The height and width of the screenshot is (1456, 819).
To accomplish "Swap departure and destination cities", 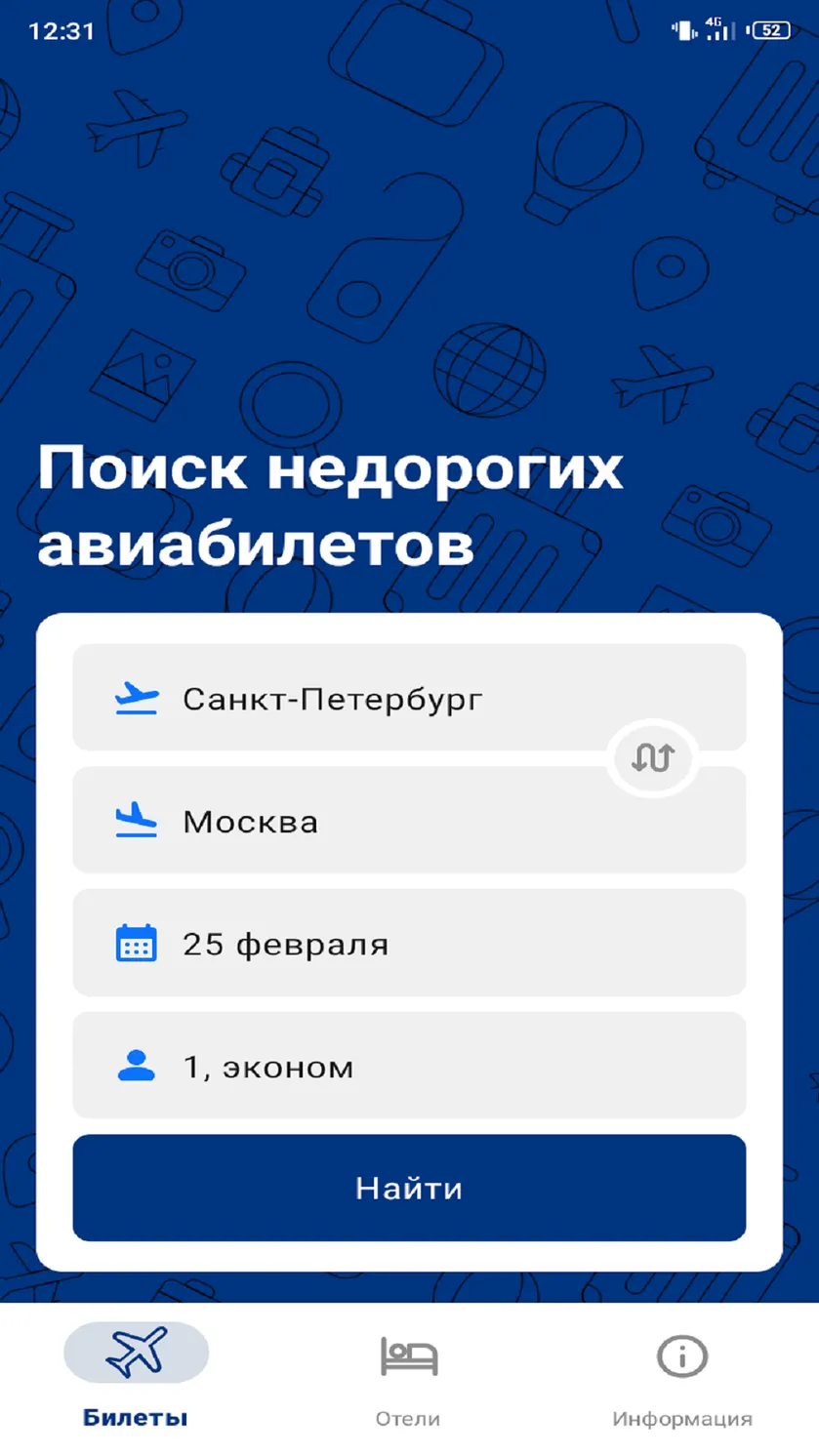I will point(652,758).
